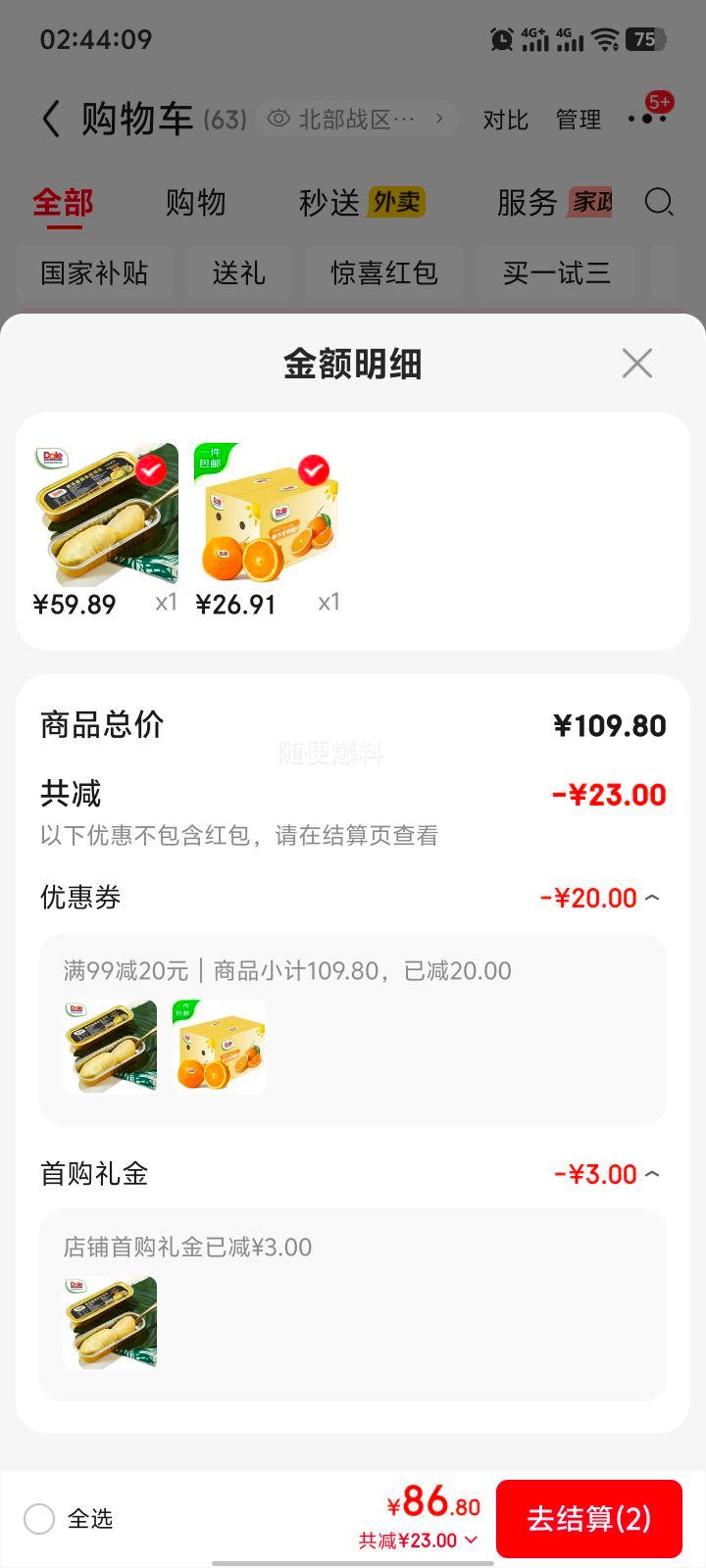Open 管理 to manage cart items
Image resolution: width=706 pixels, height=1568 pixels.
coord(578,120)
